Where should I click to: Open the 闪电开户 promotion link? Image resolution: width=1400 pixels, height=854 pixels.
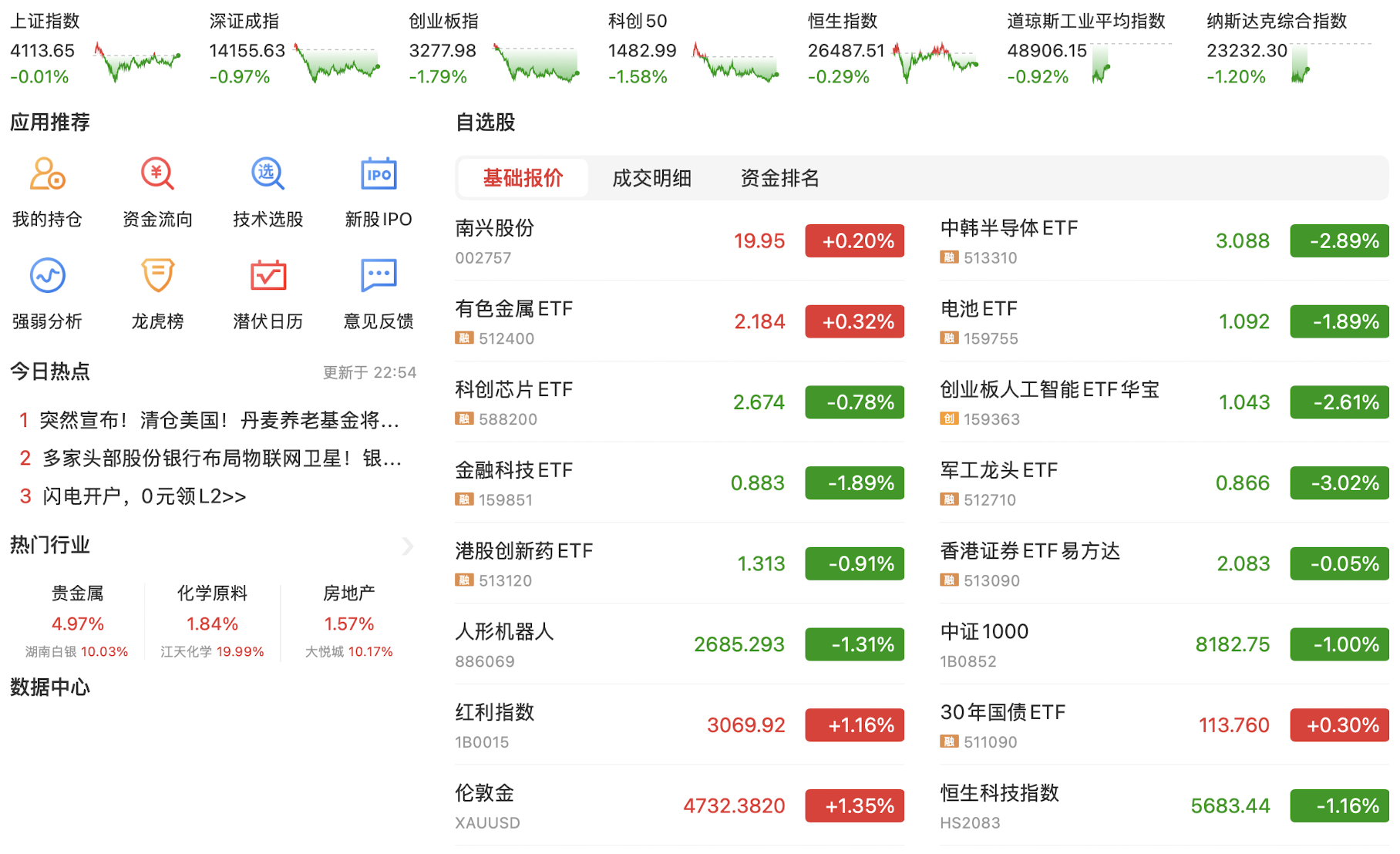[x=144, y=496]
